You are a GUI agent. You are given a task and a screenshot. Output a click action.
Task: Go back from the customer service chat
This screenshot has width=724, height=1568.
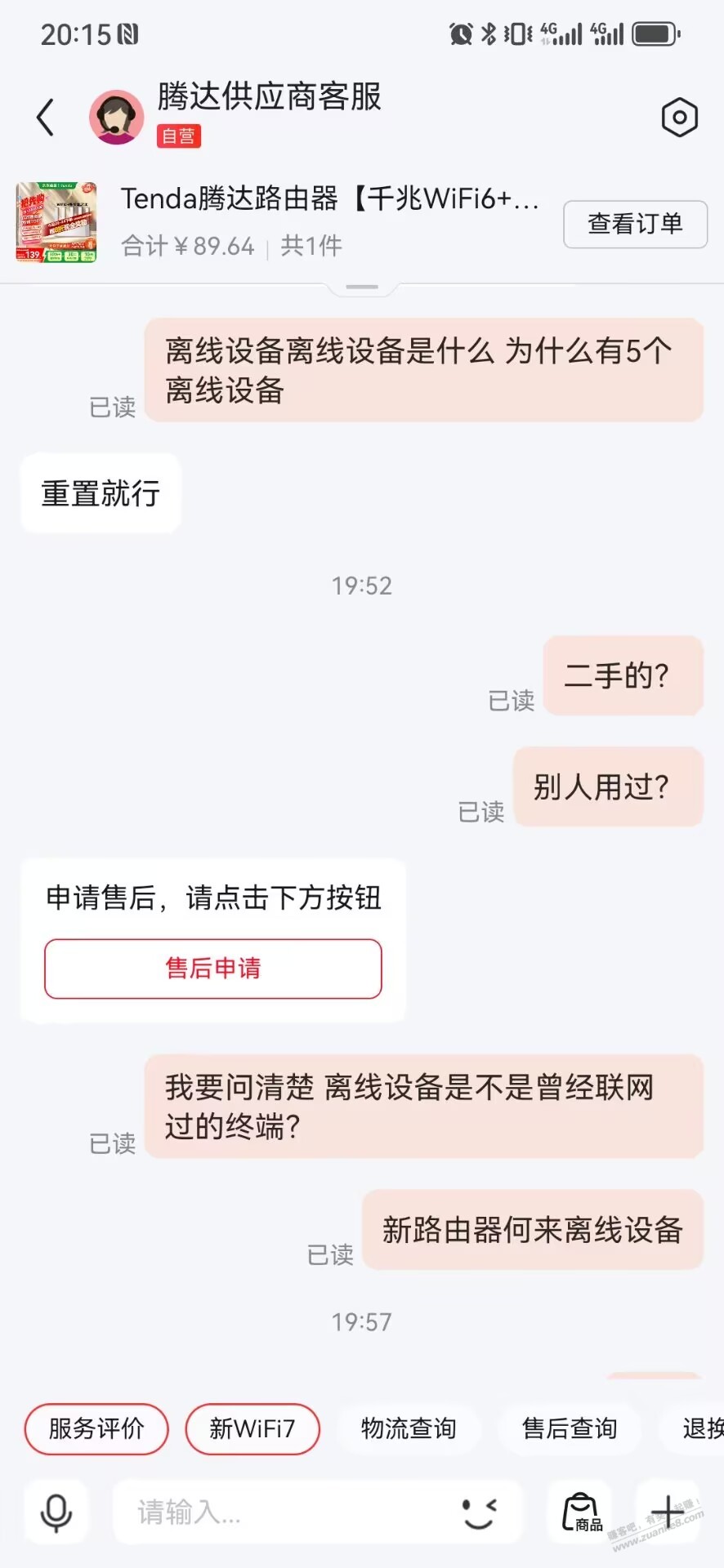pos(46,118)
